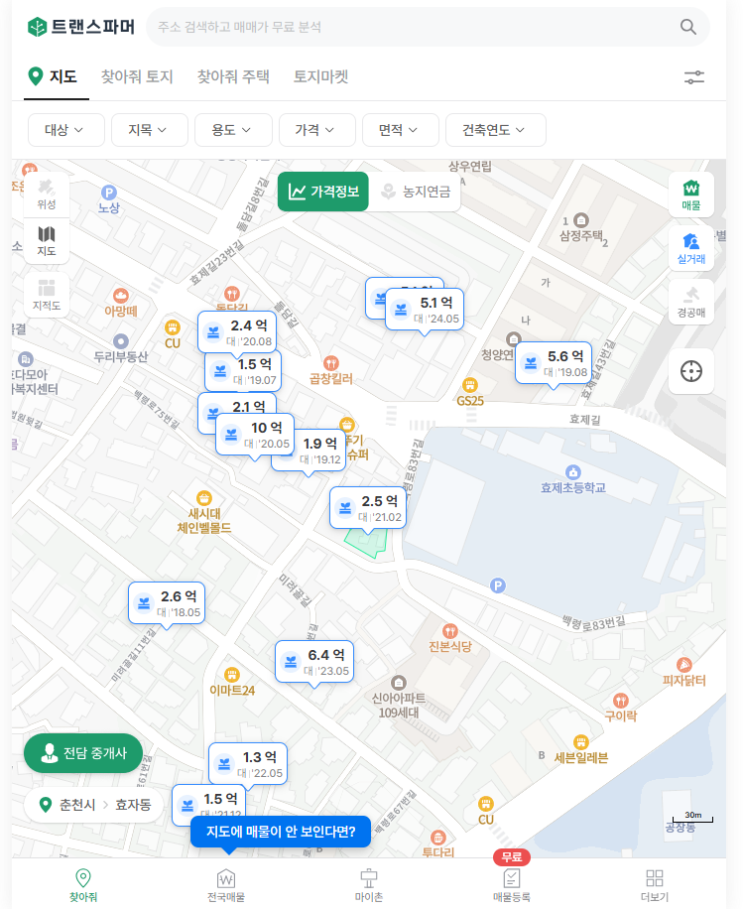The width and height of the screenshot is (743, 909).
Task: Switch the map to 위성 view
Action: 46,195
